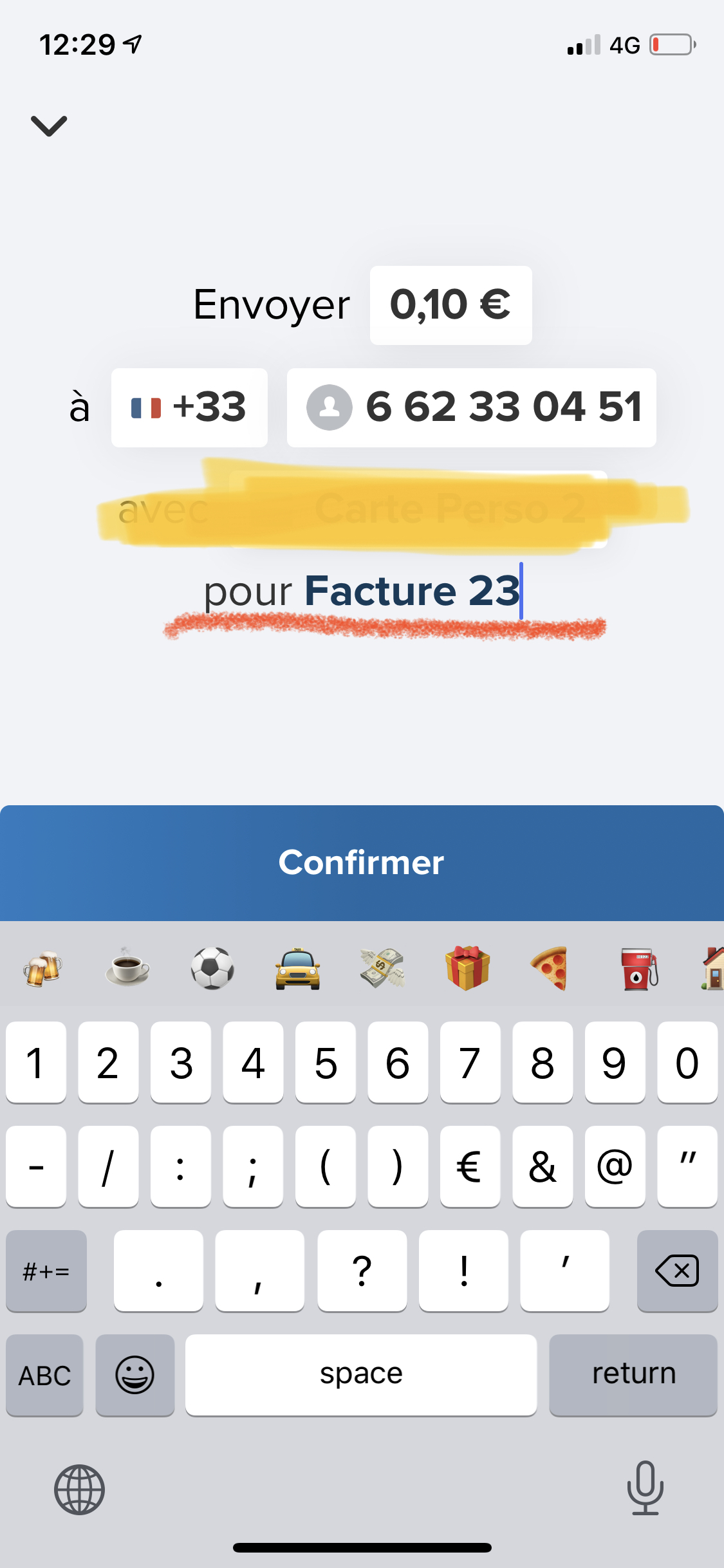This screenshot has width=724, height=1568.
Task: Delete last character with backspace key
Action: [677, 1271]
